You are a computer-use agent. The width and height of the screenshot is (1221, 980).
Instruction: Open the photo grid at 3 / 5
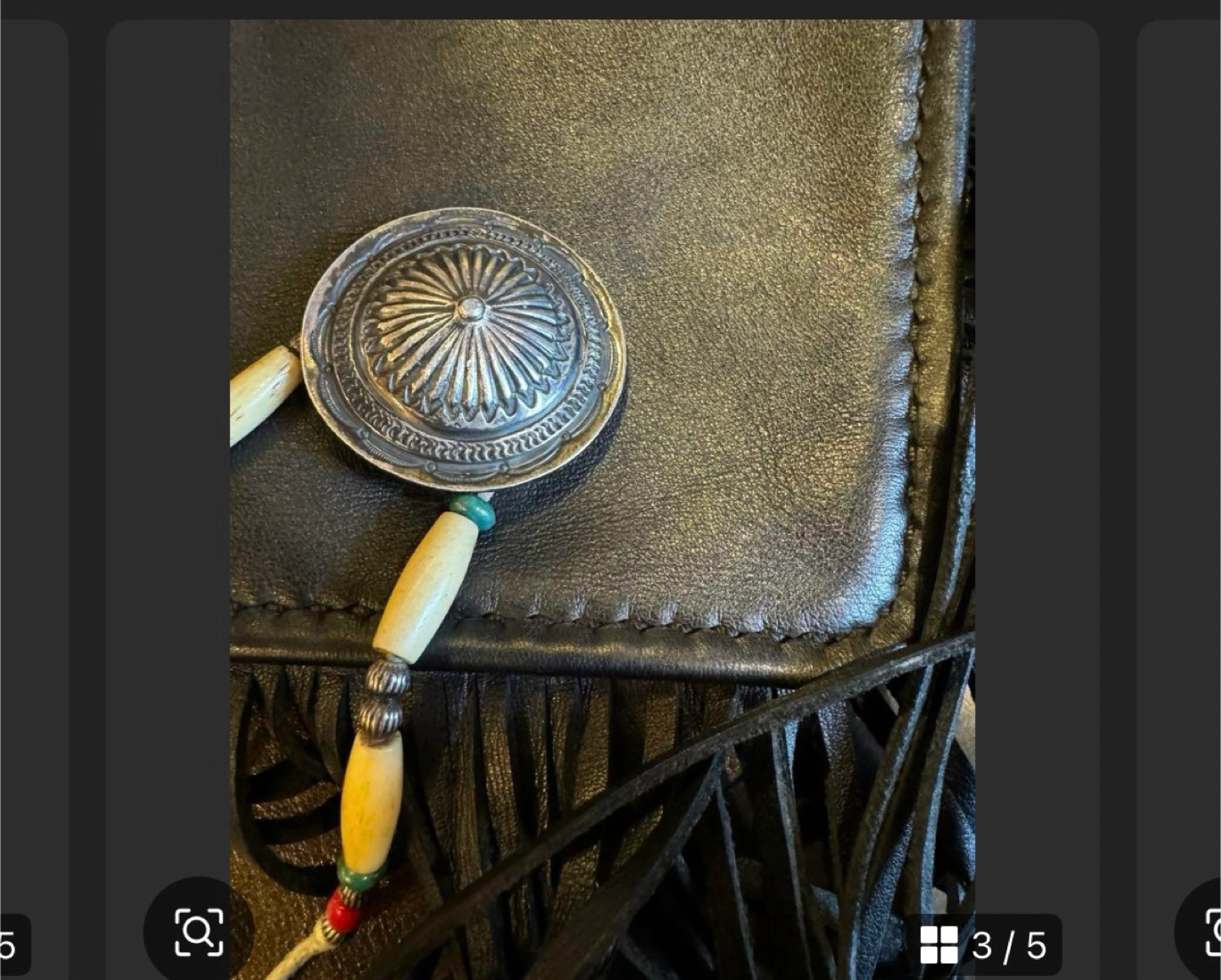click(984, 944)
